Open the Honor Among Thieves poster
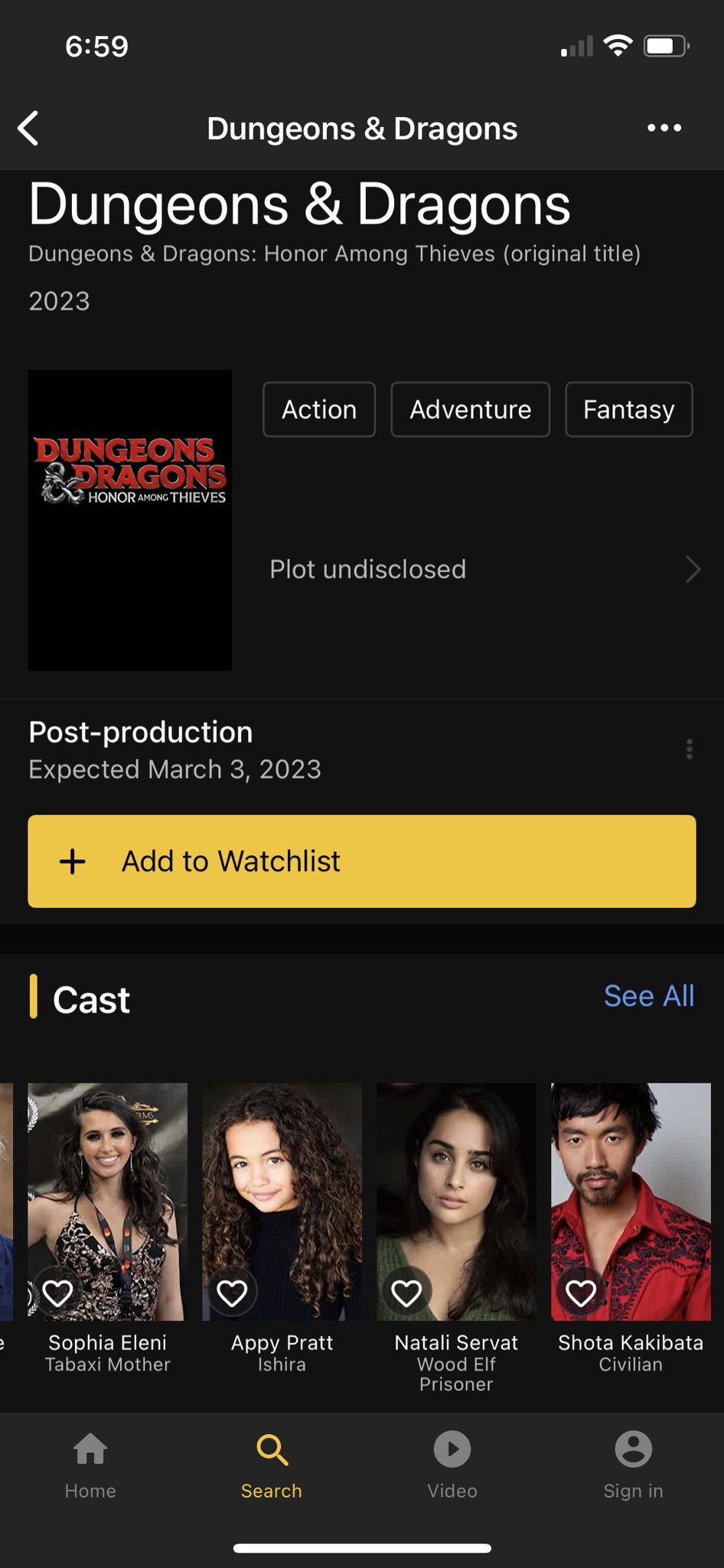The image size is (724, 1568). coord(130,520)
